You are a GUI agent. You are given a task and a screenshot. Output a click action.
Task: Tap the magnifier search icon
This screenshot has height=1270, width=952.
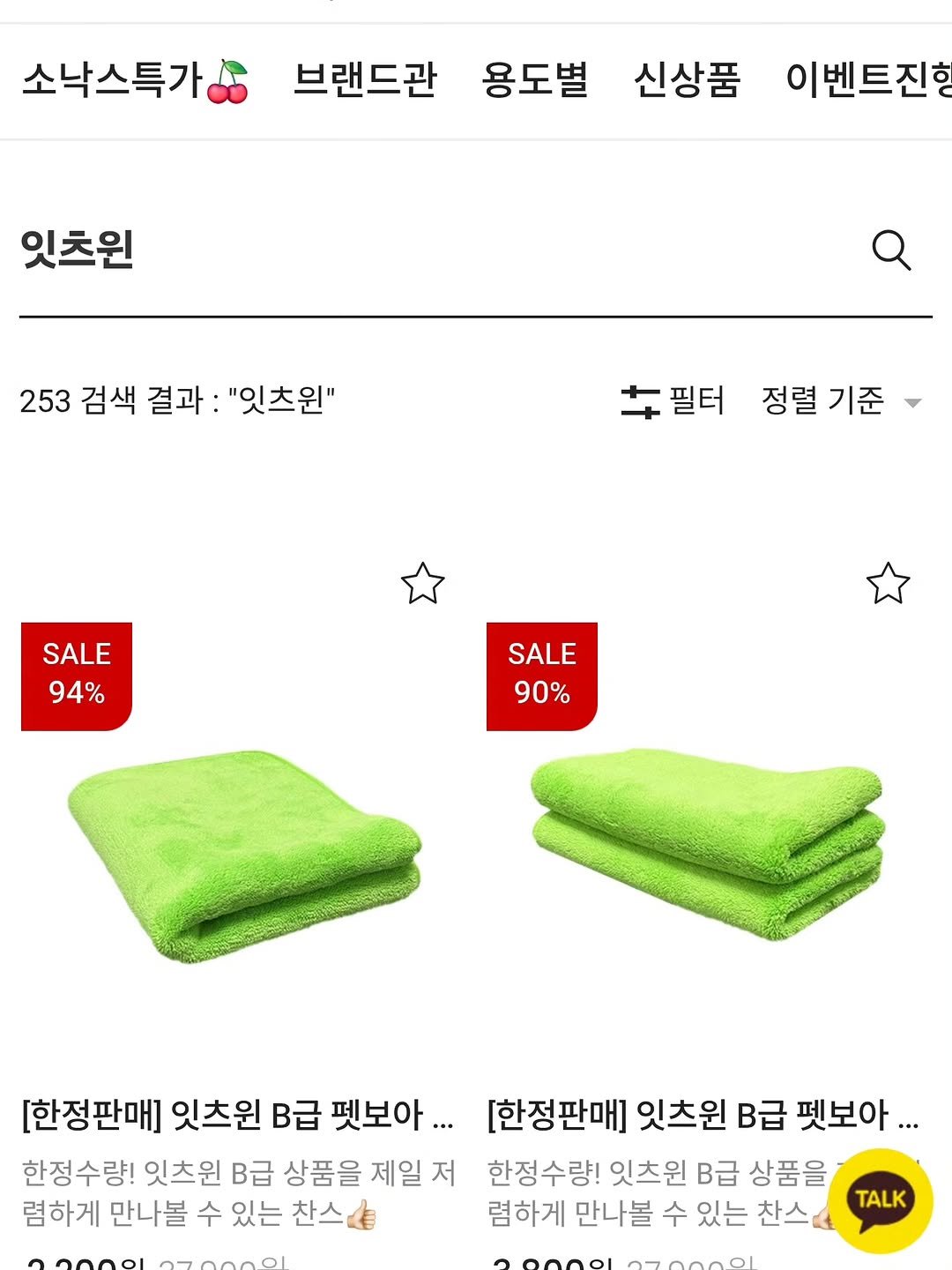point(890,250)
